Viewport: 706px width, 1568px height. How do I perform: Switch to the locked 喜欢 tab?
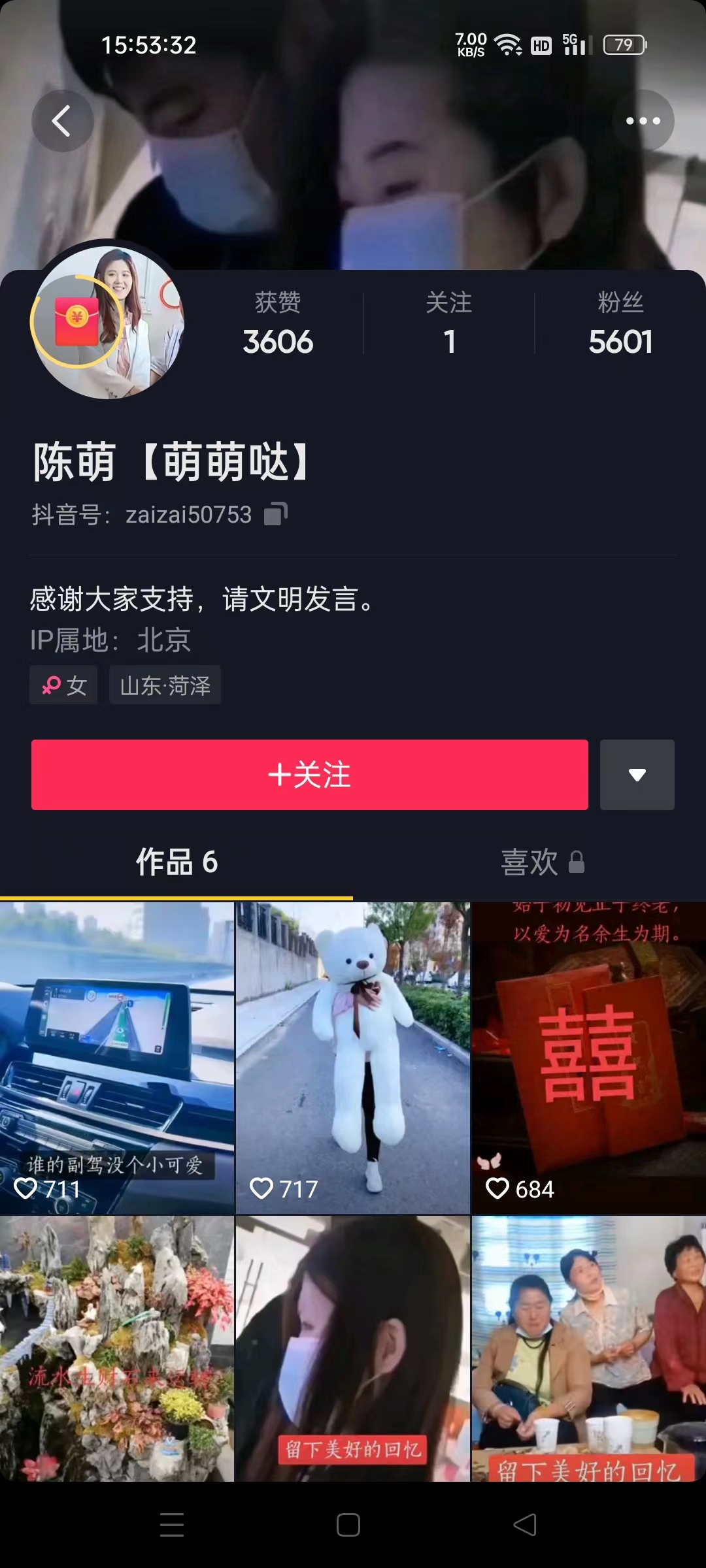tap(541, 862)
